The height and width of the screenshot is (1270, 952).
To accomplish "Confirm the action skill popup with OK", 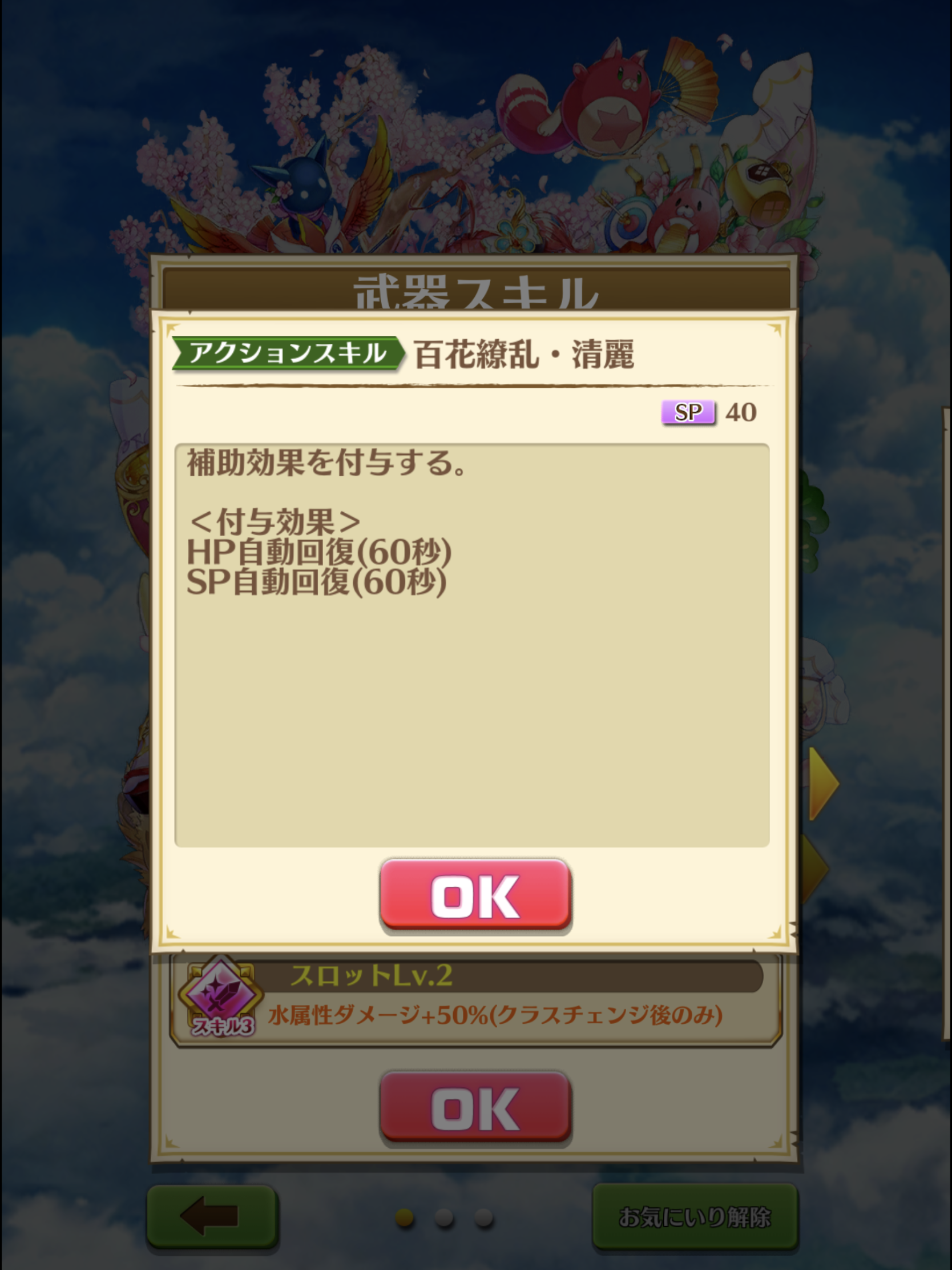I will click(475, 895).
